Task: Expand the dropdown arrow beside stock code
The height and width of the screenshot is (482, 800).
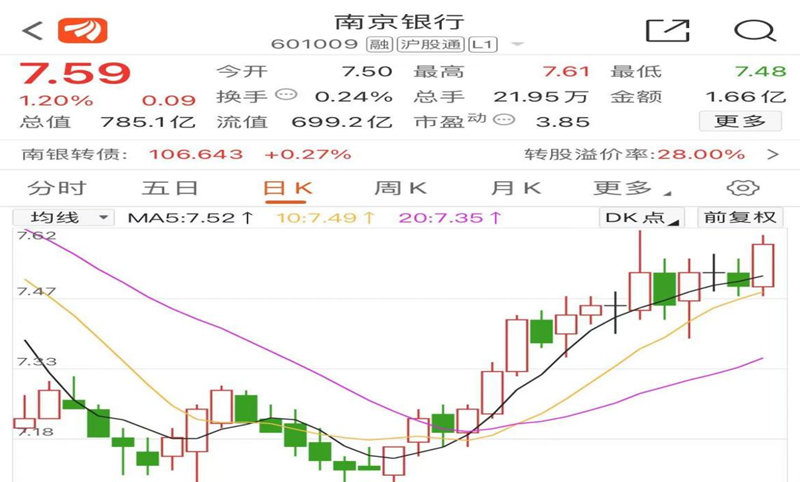Action: [517, 45]
